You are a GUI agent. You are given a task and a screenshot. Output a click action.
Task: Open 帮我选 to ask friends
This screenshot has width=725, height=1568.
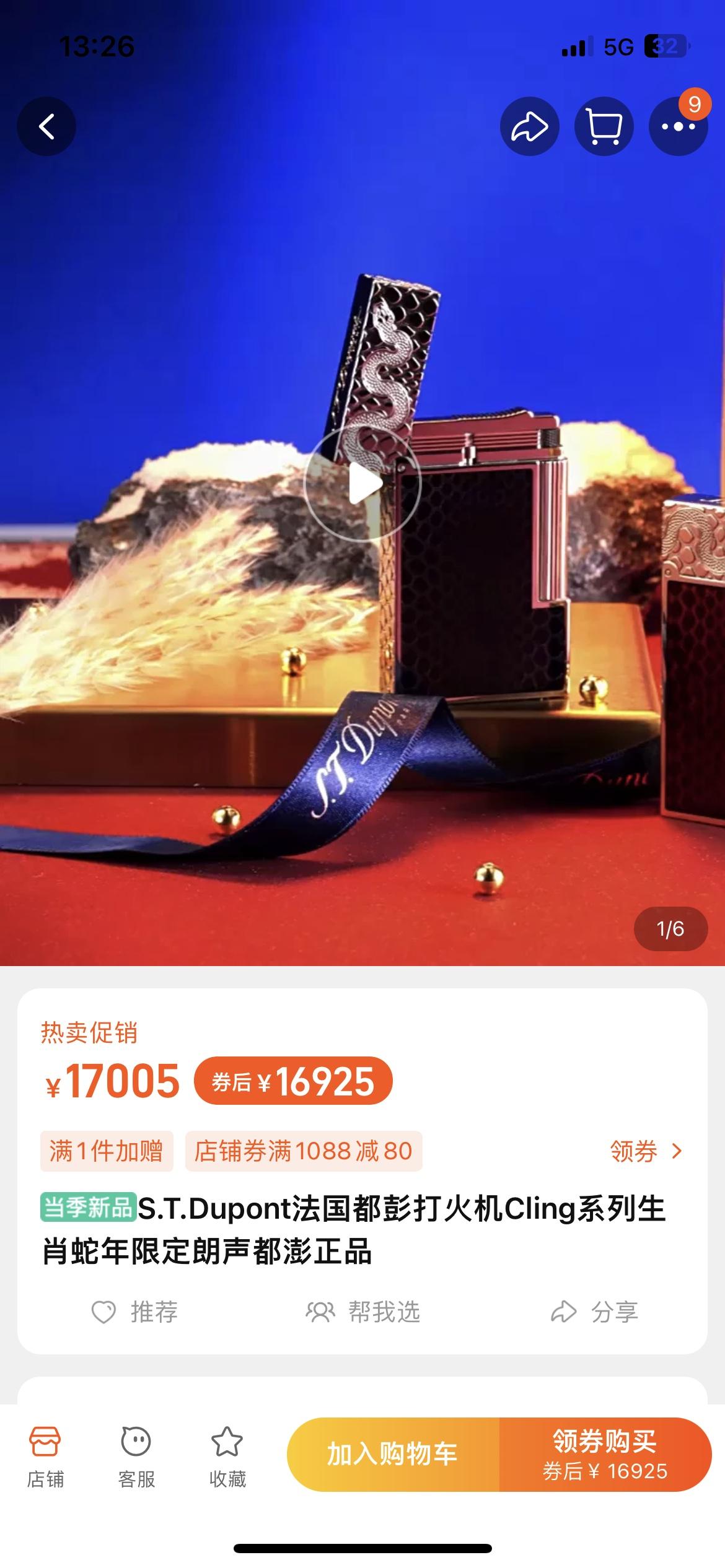[x=363, y=1312]
